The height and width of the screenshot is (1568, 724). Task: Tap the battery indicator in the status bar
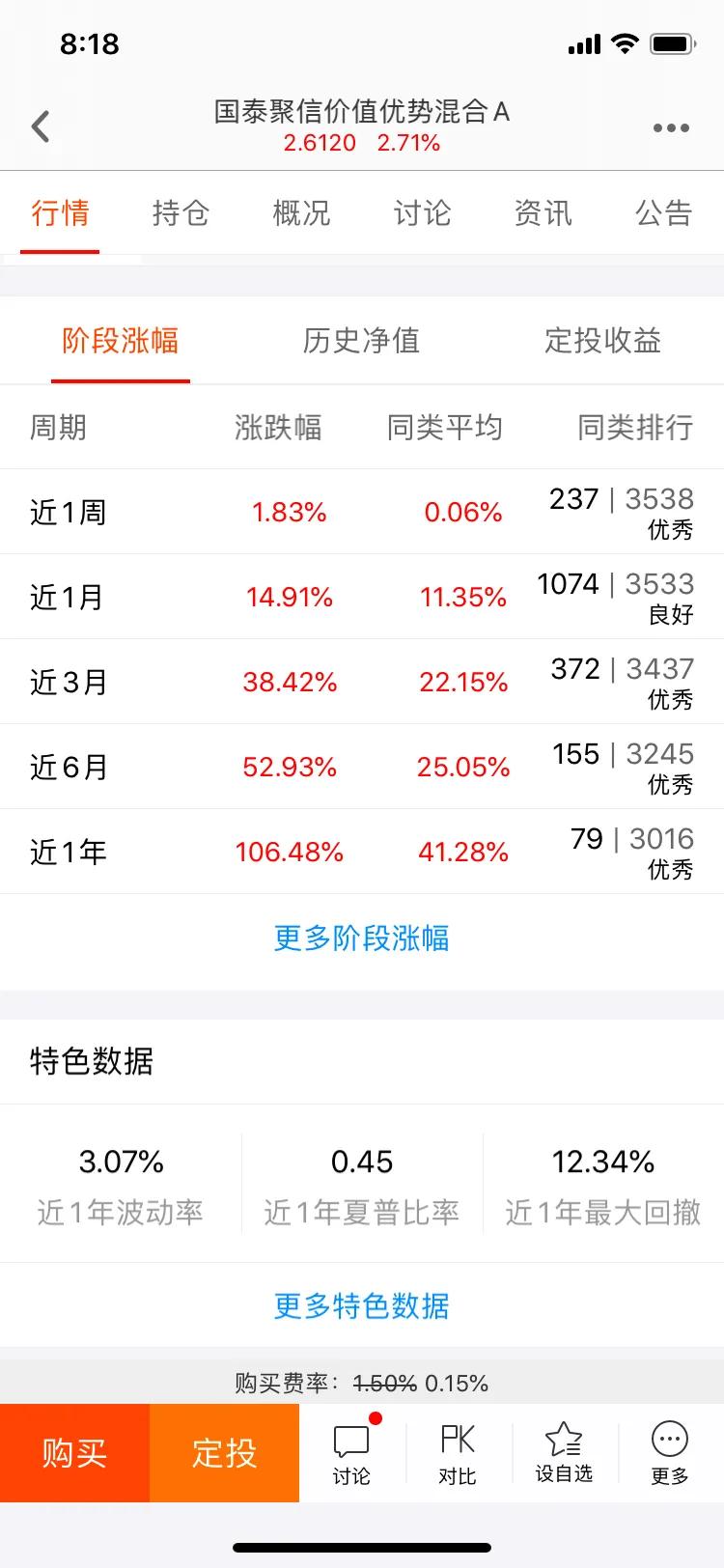click(675, 42)
